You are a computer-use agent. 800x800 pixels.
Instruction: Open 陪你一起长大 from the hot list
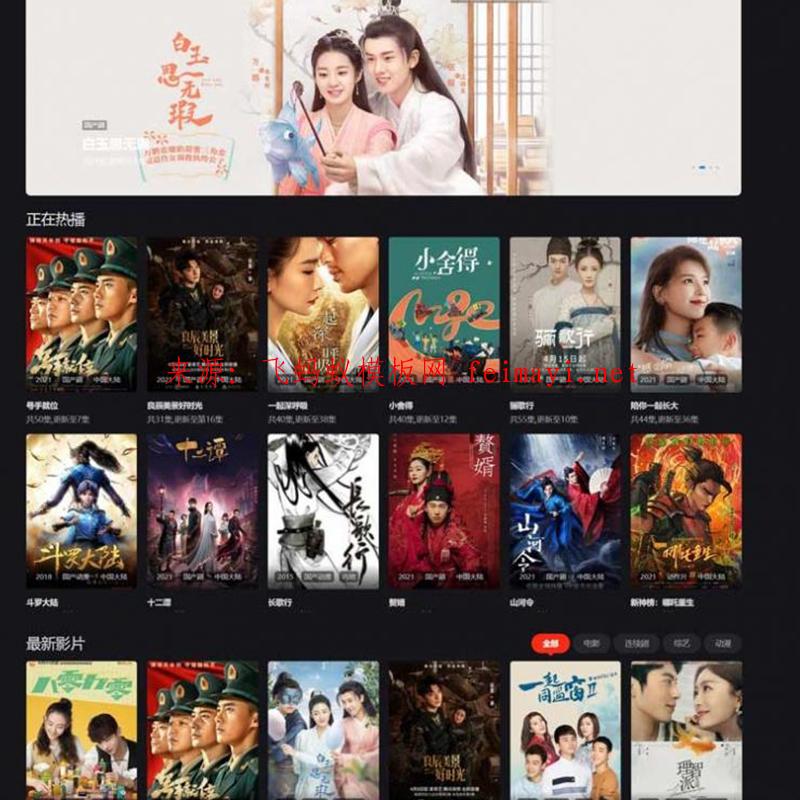click(x=686, y=314)
